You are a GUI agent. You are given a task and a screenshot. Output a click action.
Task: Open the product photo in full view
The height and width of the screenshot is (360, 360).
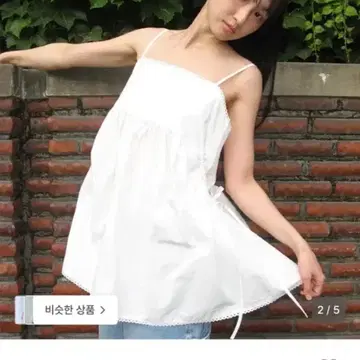click(180, 169)
